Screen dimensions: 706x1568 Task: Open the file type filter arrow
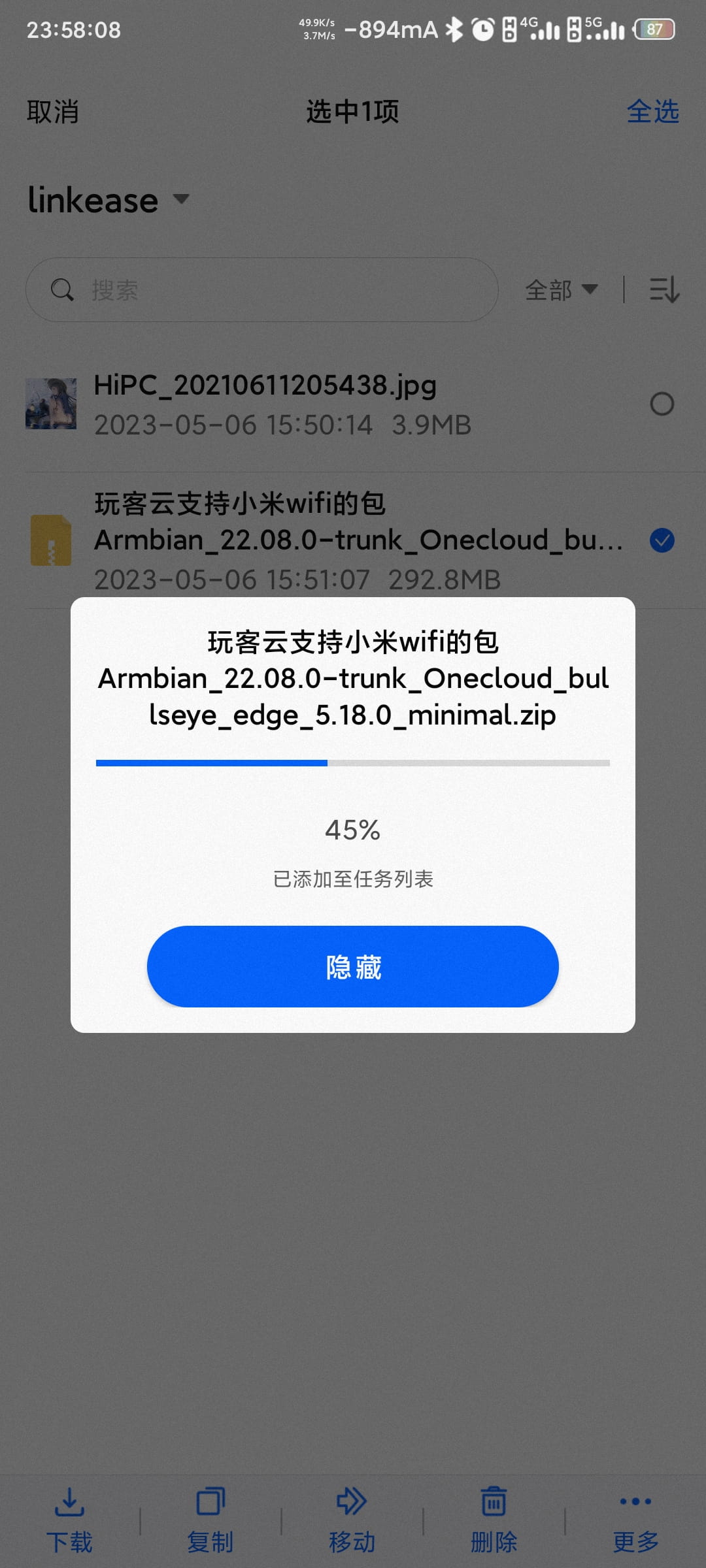click(590, 289)
